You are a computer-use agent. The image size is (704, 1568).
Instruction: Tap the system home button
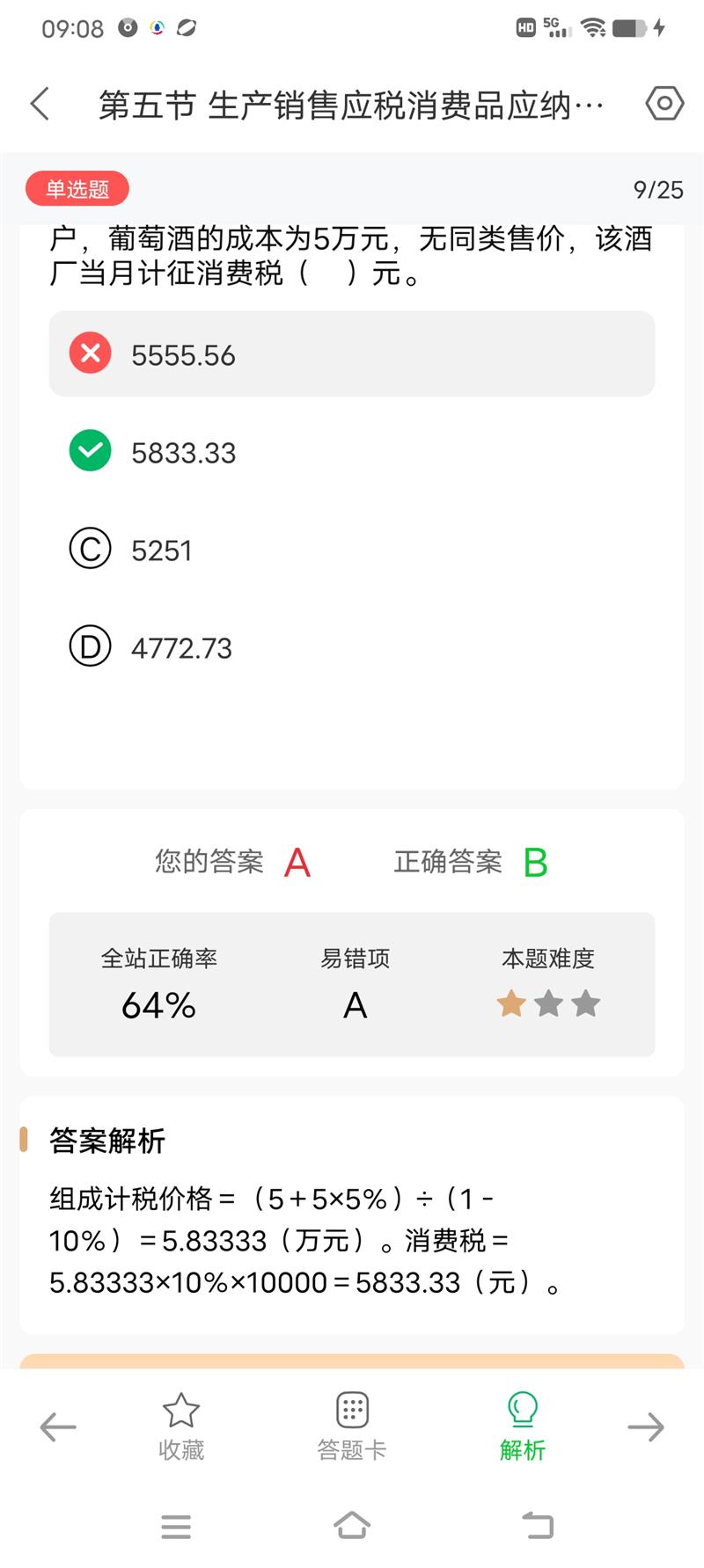point(352,1525)
